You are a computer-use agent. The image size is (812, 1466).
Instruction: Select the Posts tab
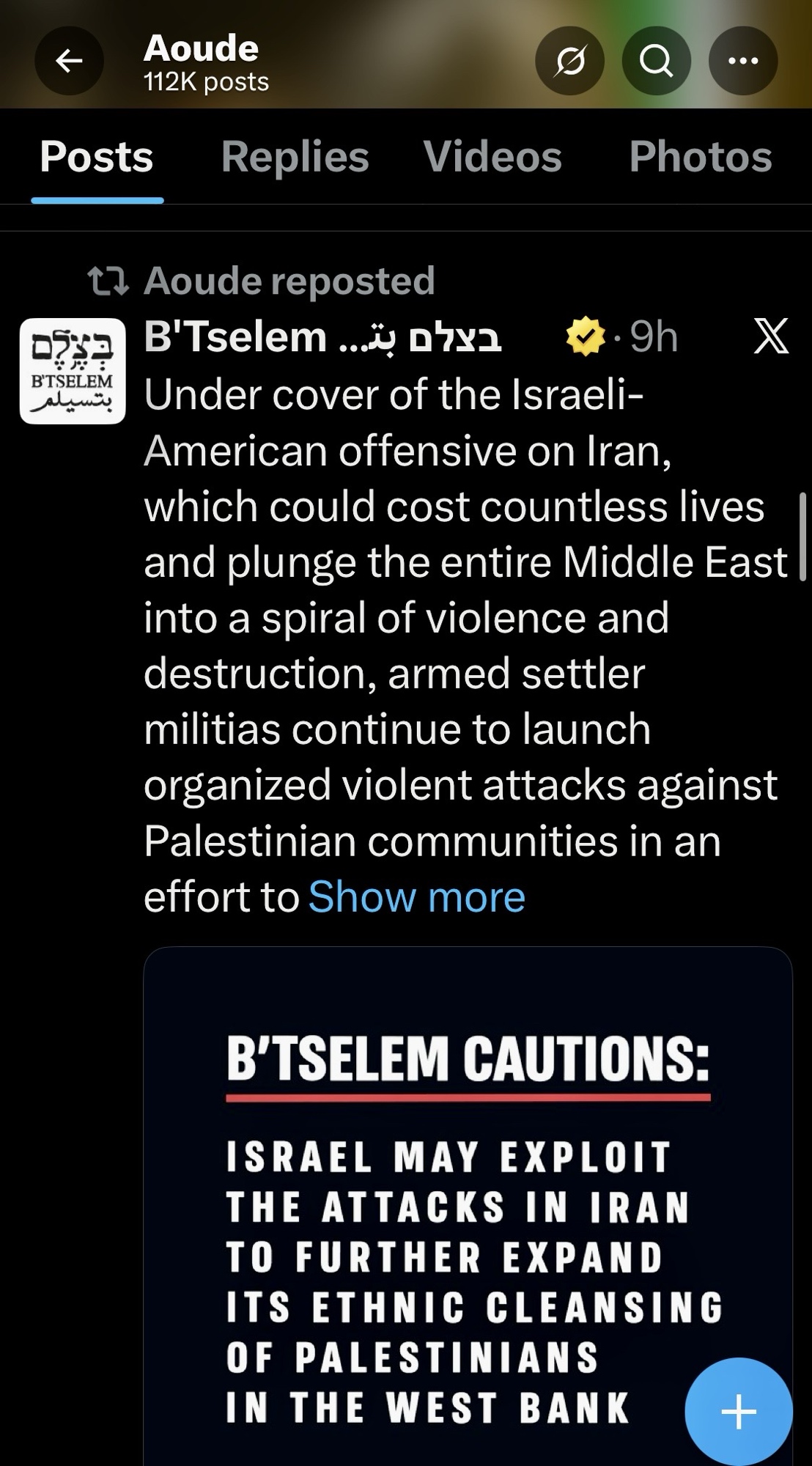(97, 157)
